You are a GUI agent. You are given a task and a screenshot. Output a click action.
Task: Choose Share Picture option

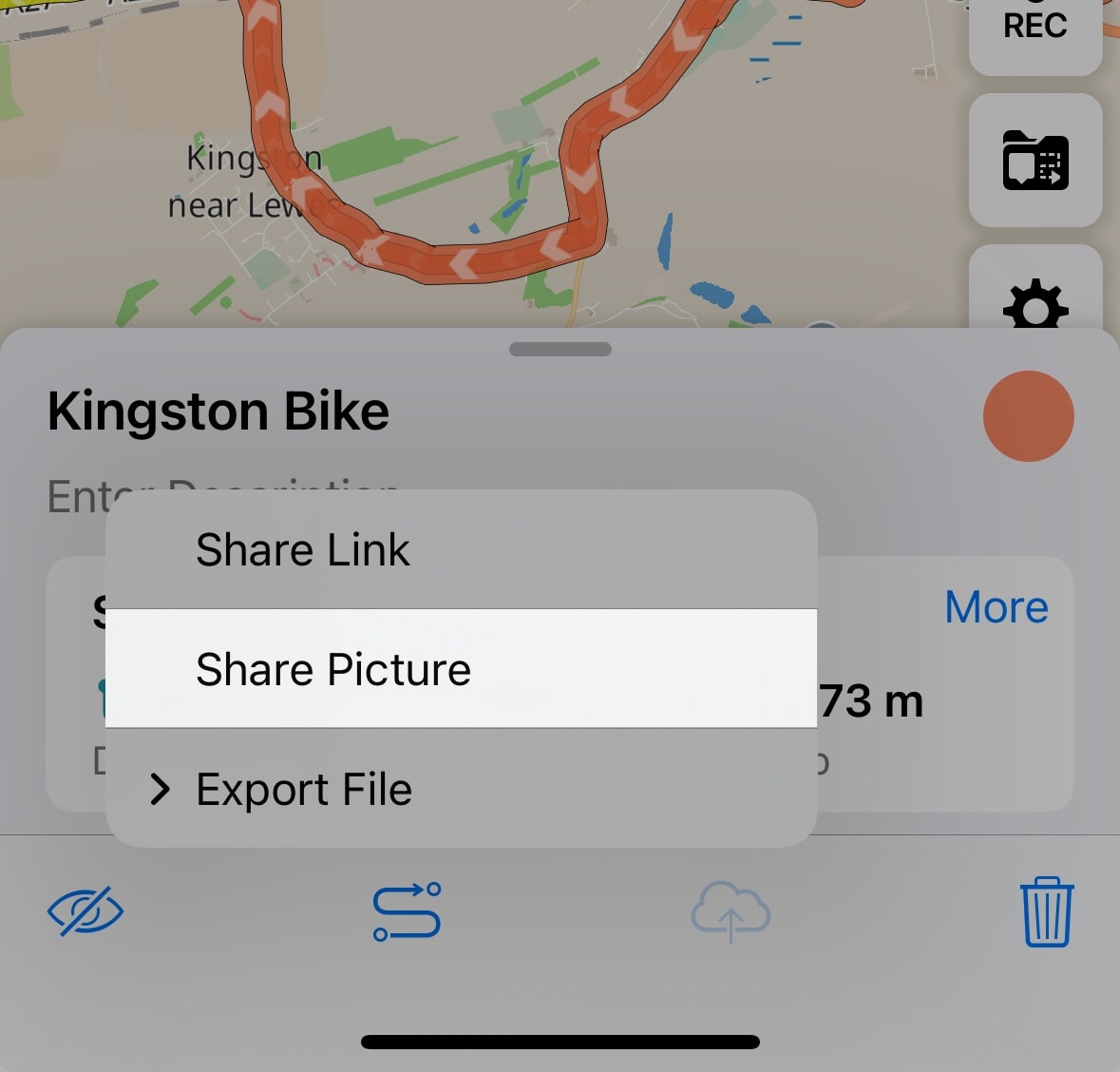coord(461,669)
